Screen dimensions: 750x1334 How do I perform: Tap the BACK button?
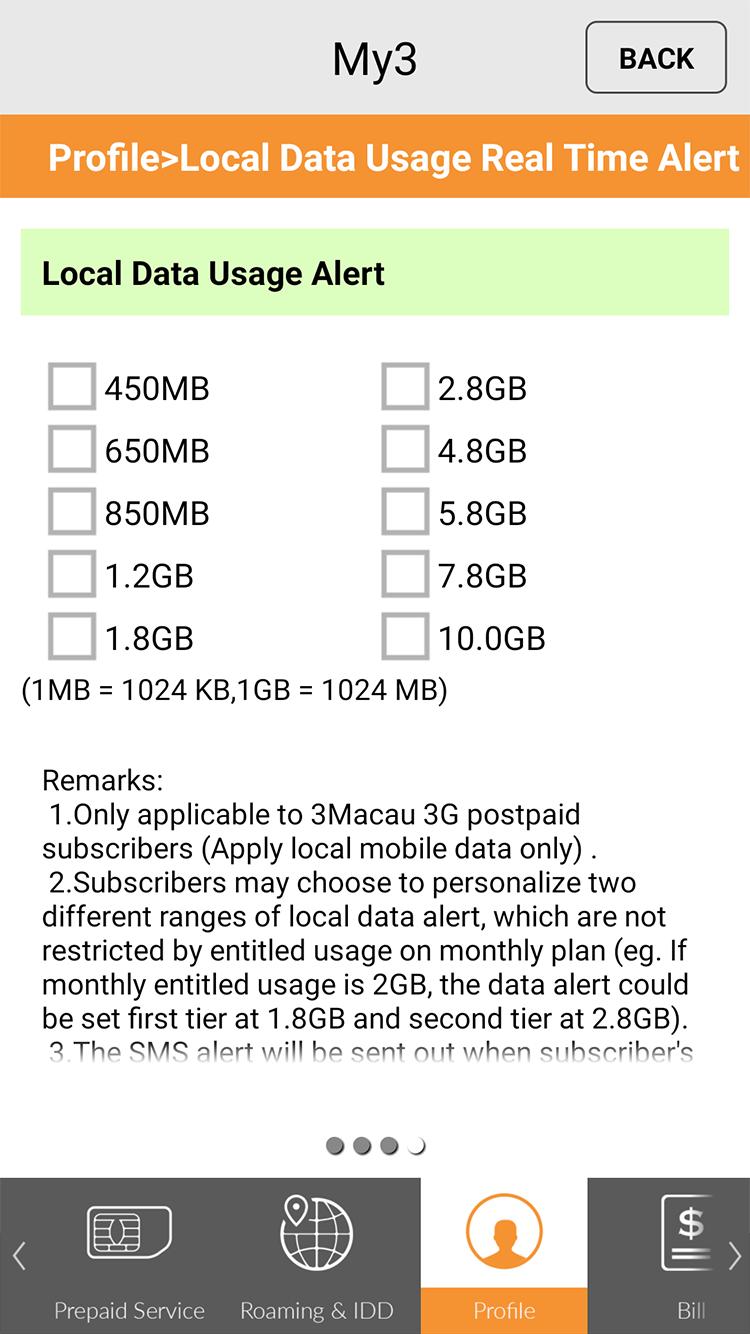[x=655, y=58]
